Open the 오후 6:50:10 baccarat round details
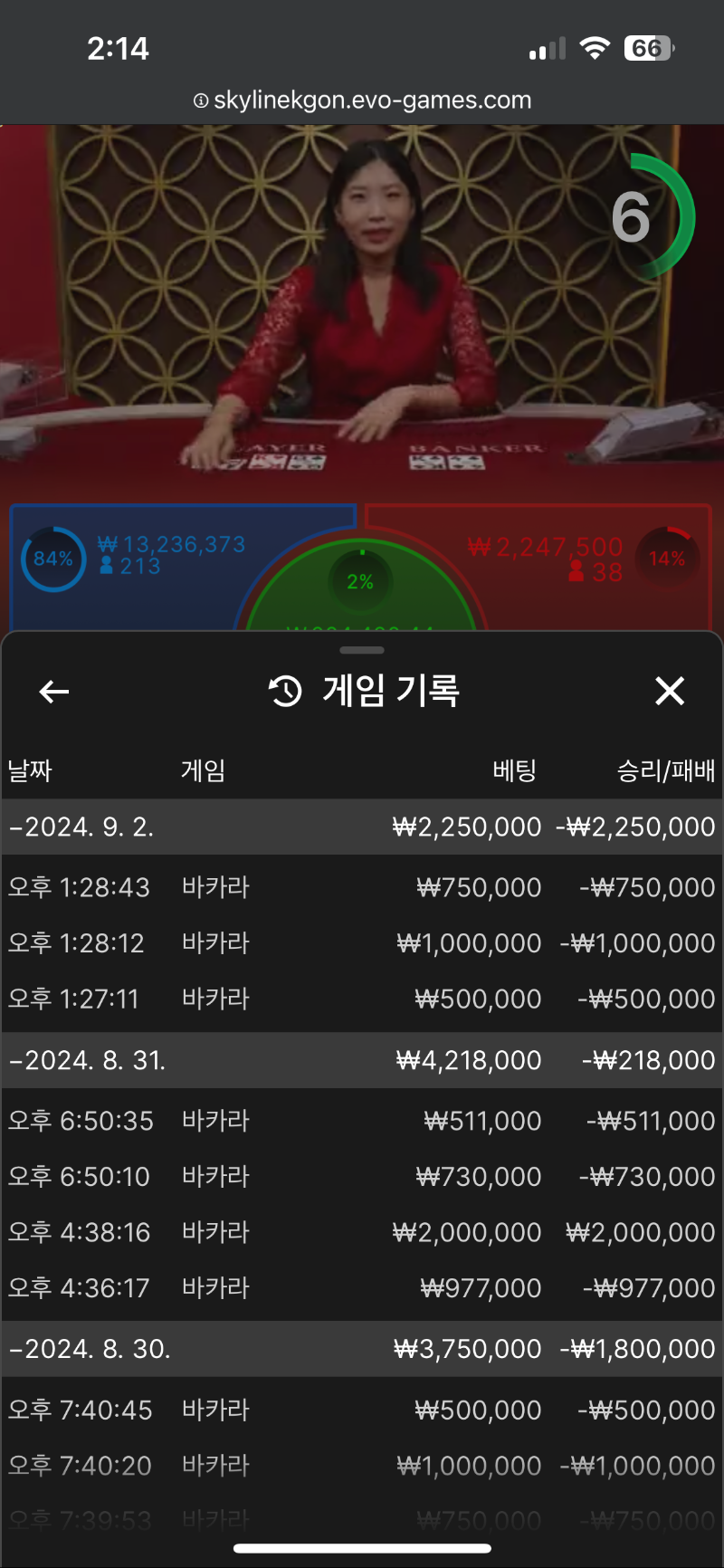Screen dimensions: 724x1568 click(362, 1177)
